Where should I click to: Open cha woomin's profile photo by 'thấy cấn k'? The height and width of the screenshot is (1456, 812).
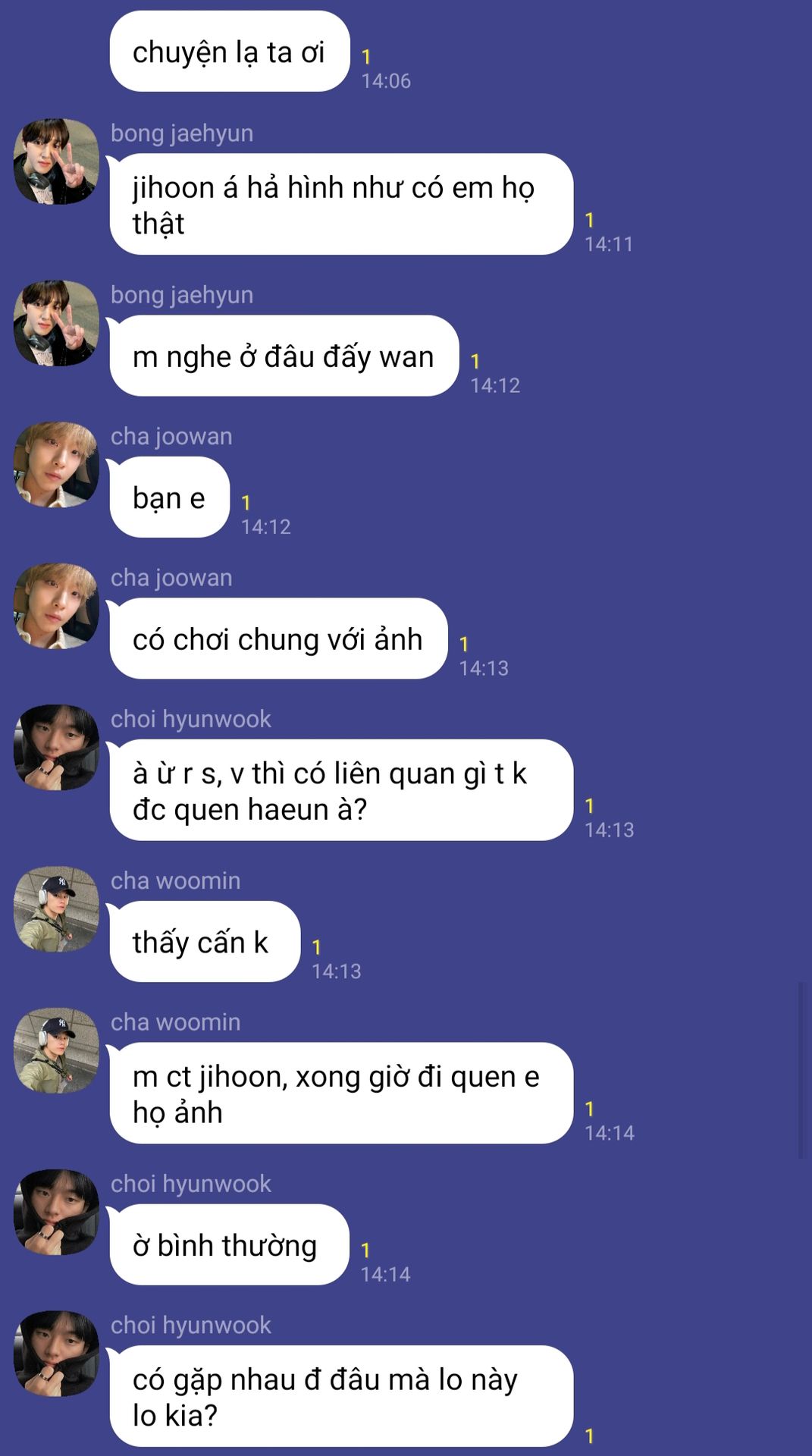coord(56,909)
